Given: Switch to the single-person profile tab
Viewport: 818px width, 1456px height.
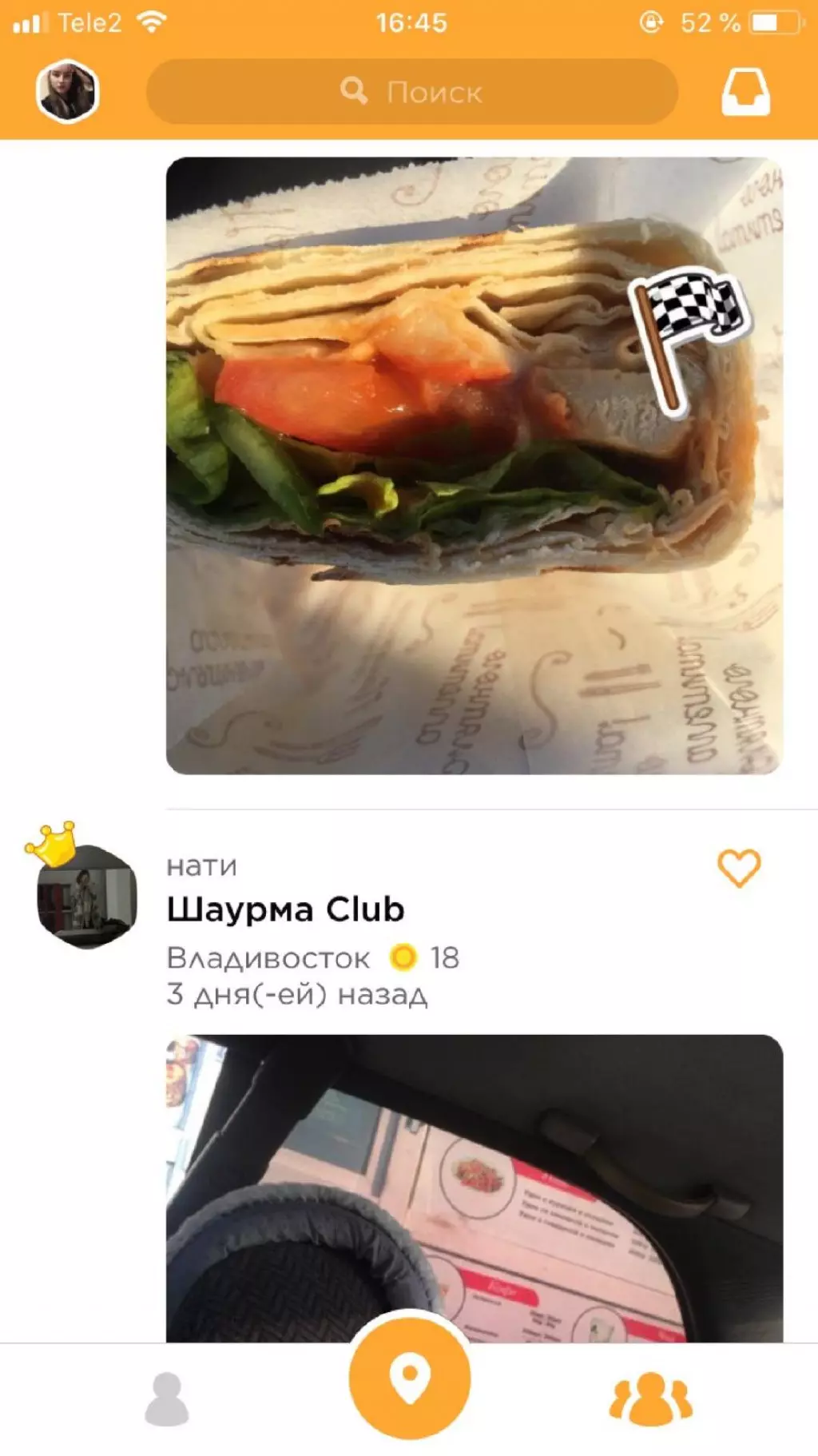Looking at the screenshot, I should (167, 1399).
